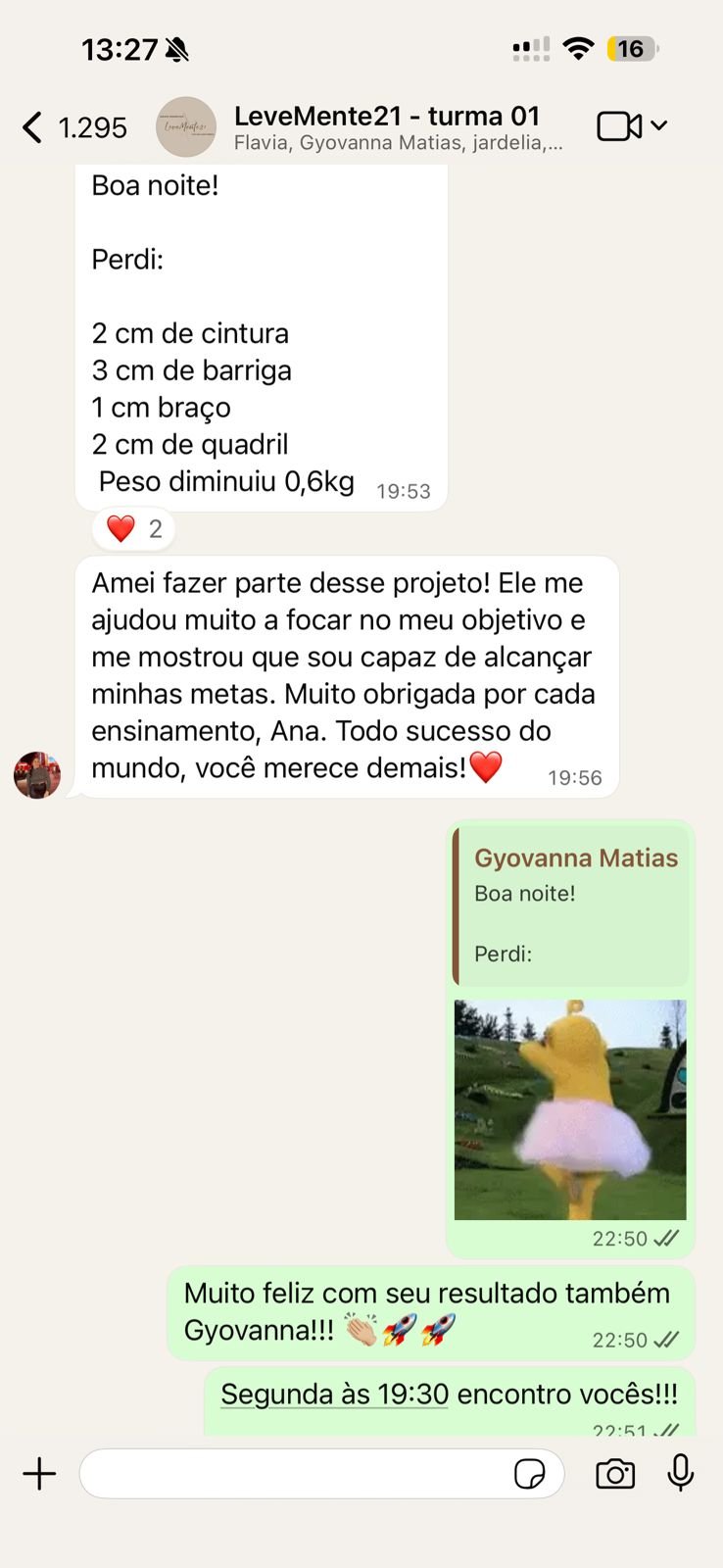View the heart reactions on Perdi message
This screenshot has width=723, height=1568.
tap(134, 529)
